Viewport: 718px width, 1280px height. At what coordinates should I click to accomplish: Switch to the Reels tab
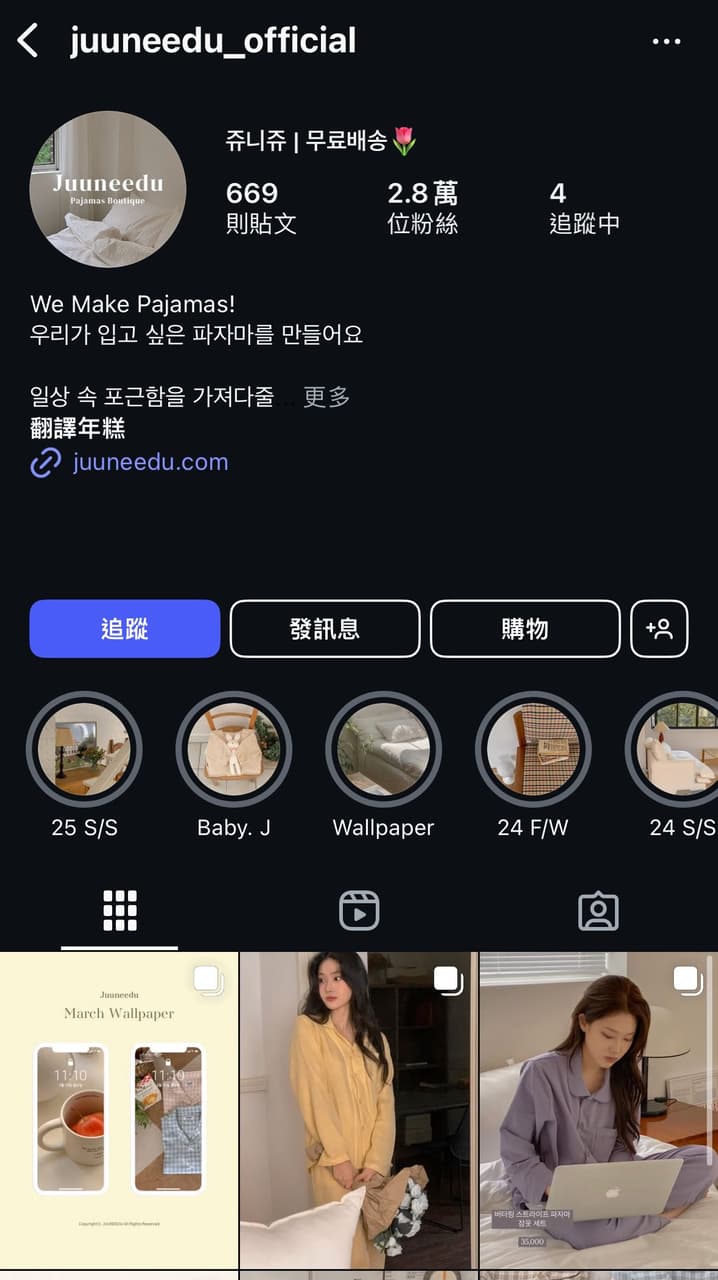[359, 911]
